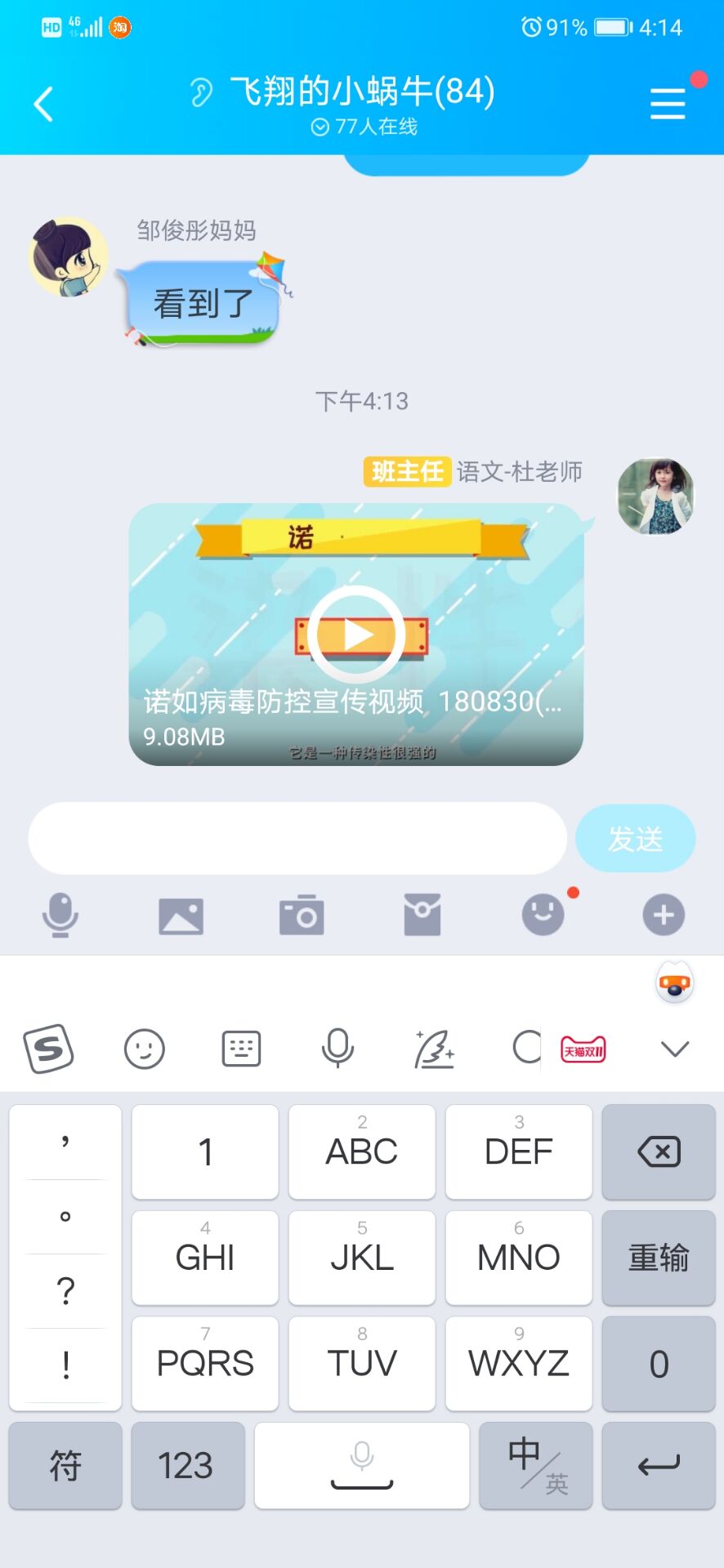
Task: Send the message with 发送
Action: point(636,839)
